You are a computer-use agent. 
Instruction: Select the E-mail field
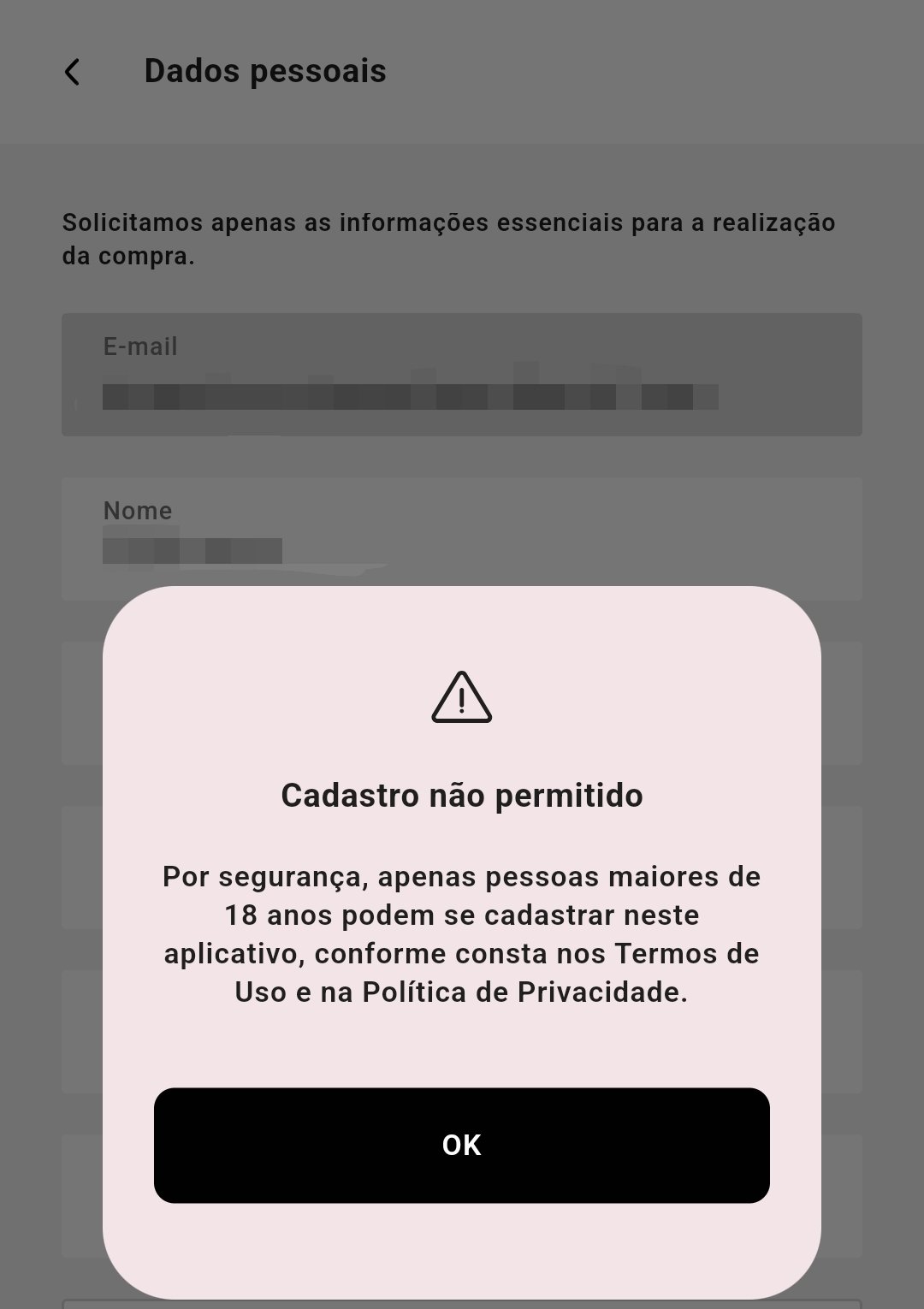click(461, 375)
